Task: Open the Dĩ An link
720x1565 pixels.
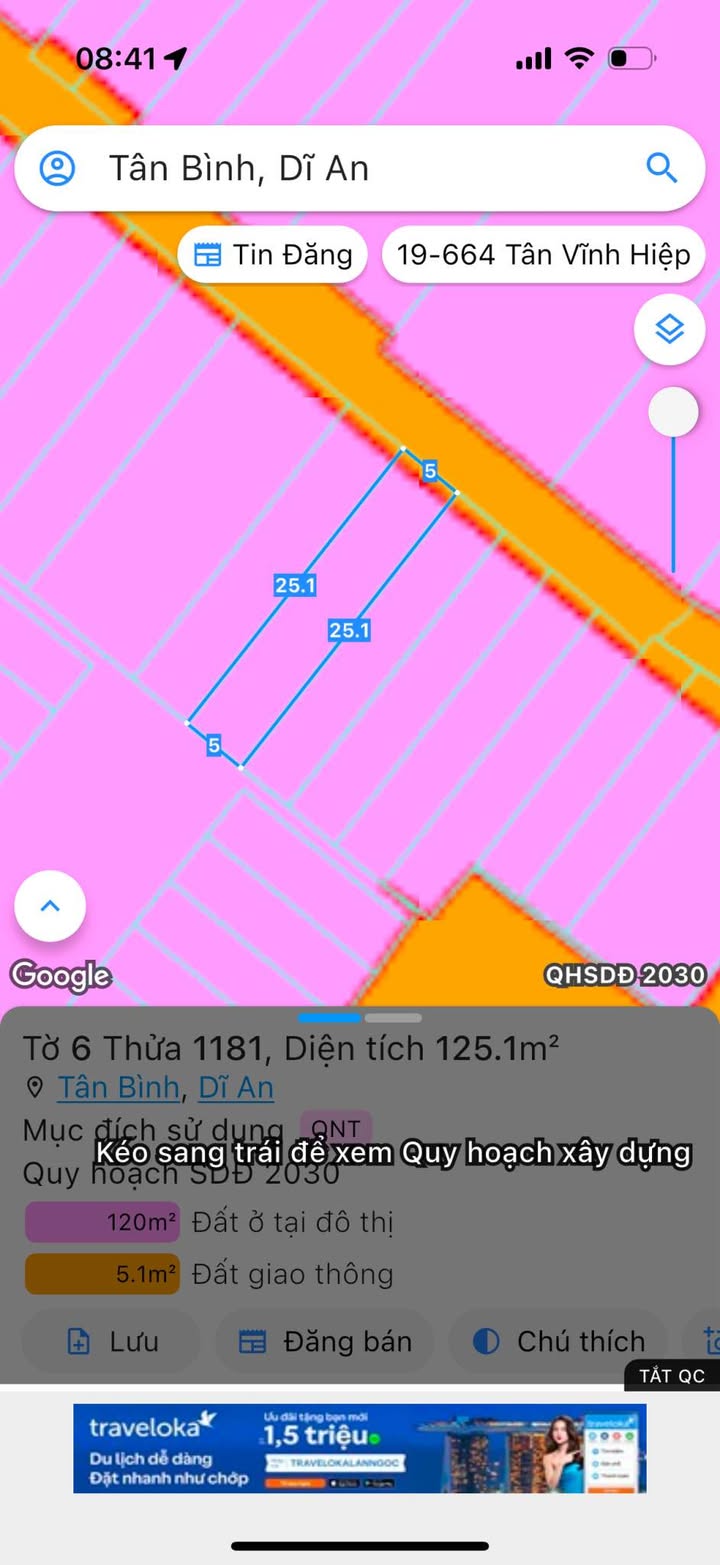Action: [x=236, y=1087]
